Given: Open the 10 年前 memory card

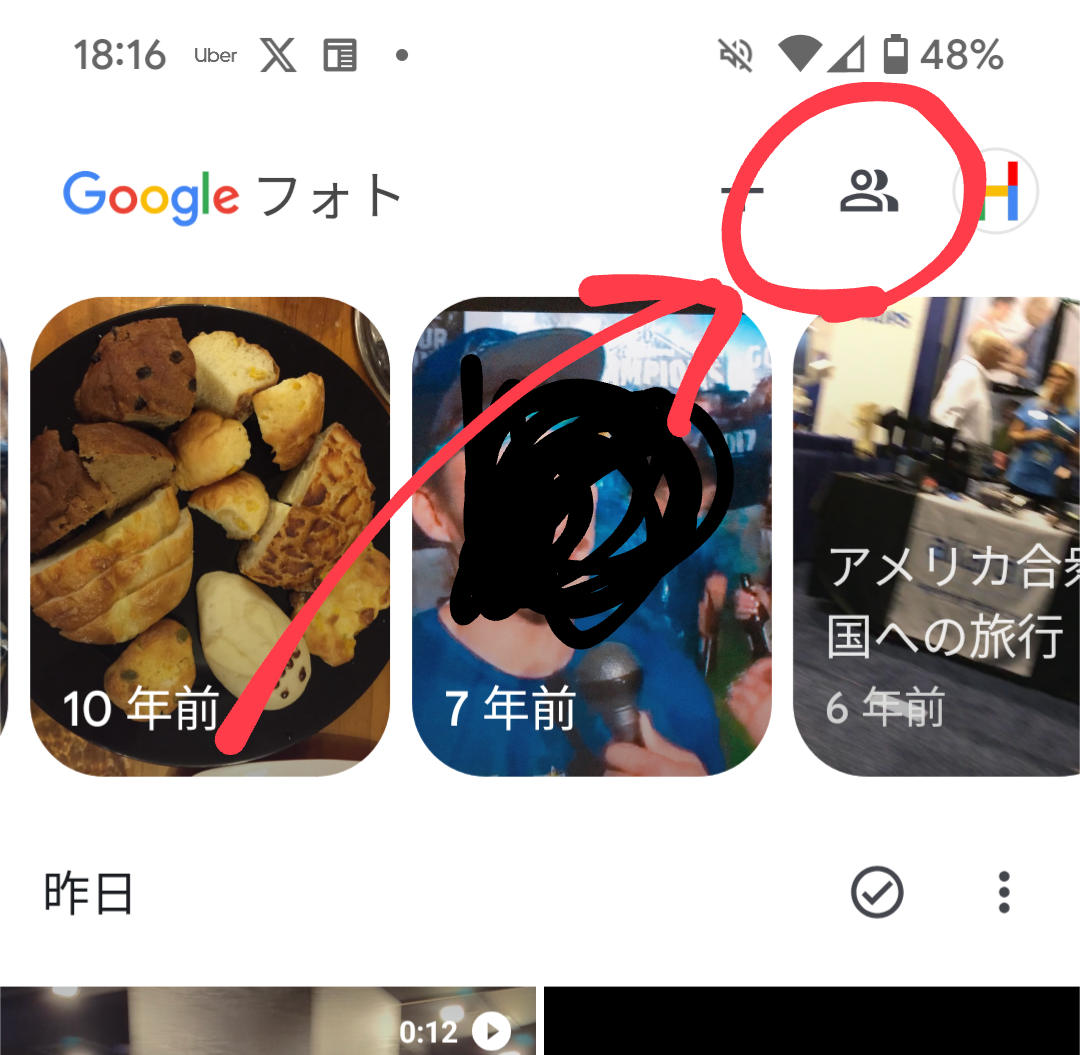Looking at the screenshot, I should pos(209,536).
